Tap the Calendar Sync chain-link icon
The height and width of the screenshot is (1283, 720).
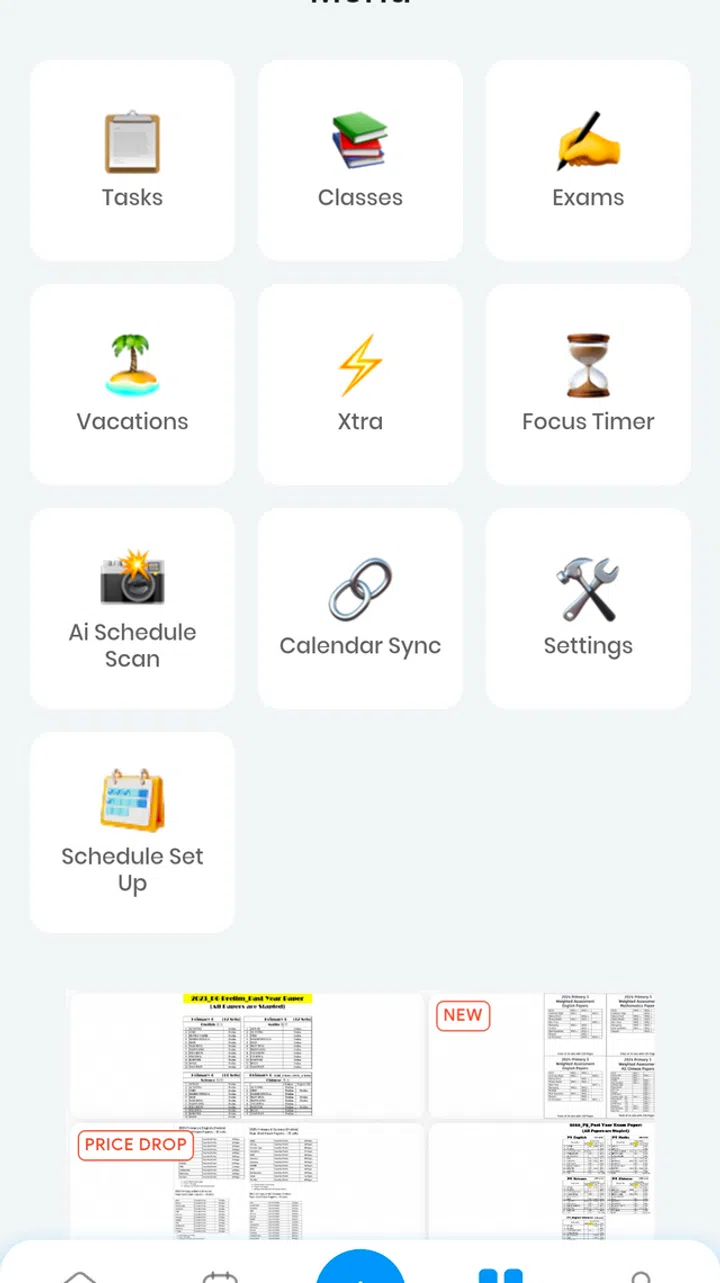[x=360, y=587]
